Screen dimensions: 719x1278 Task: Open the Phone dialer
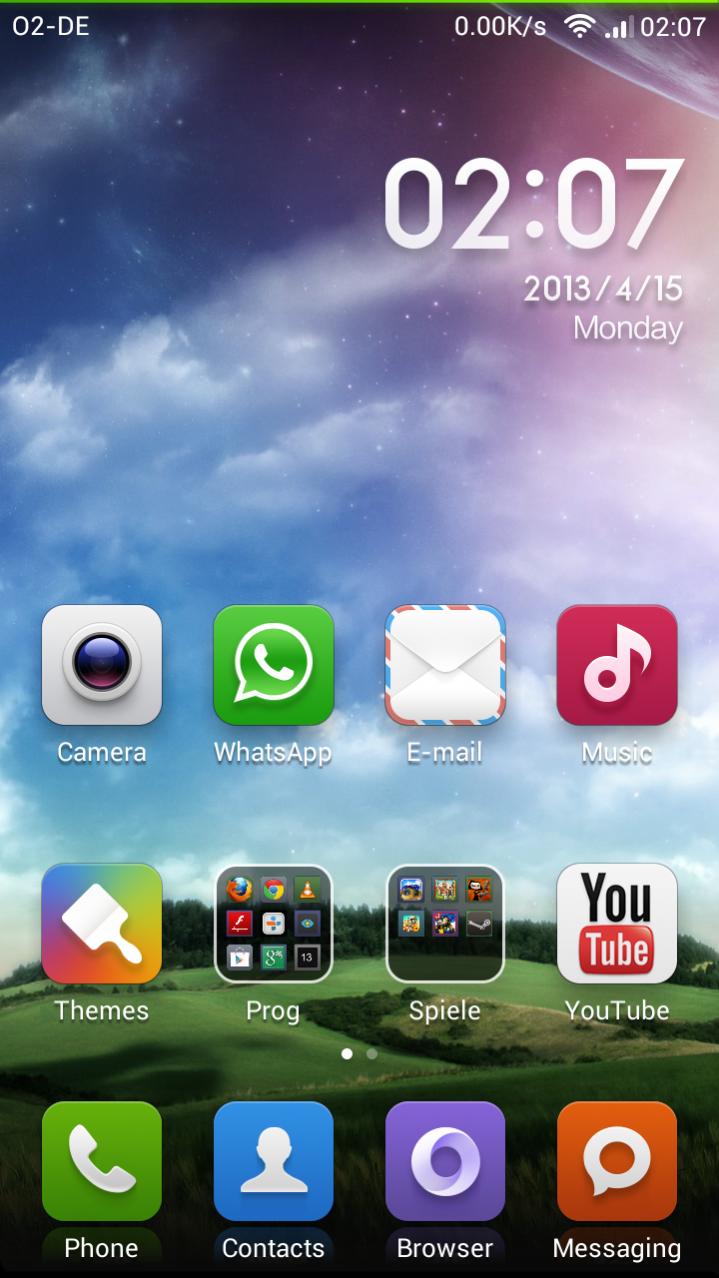101,1161
